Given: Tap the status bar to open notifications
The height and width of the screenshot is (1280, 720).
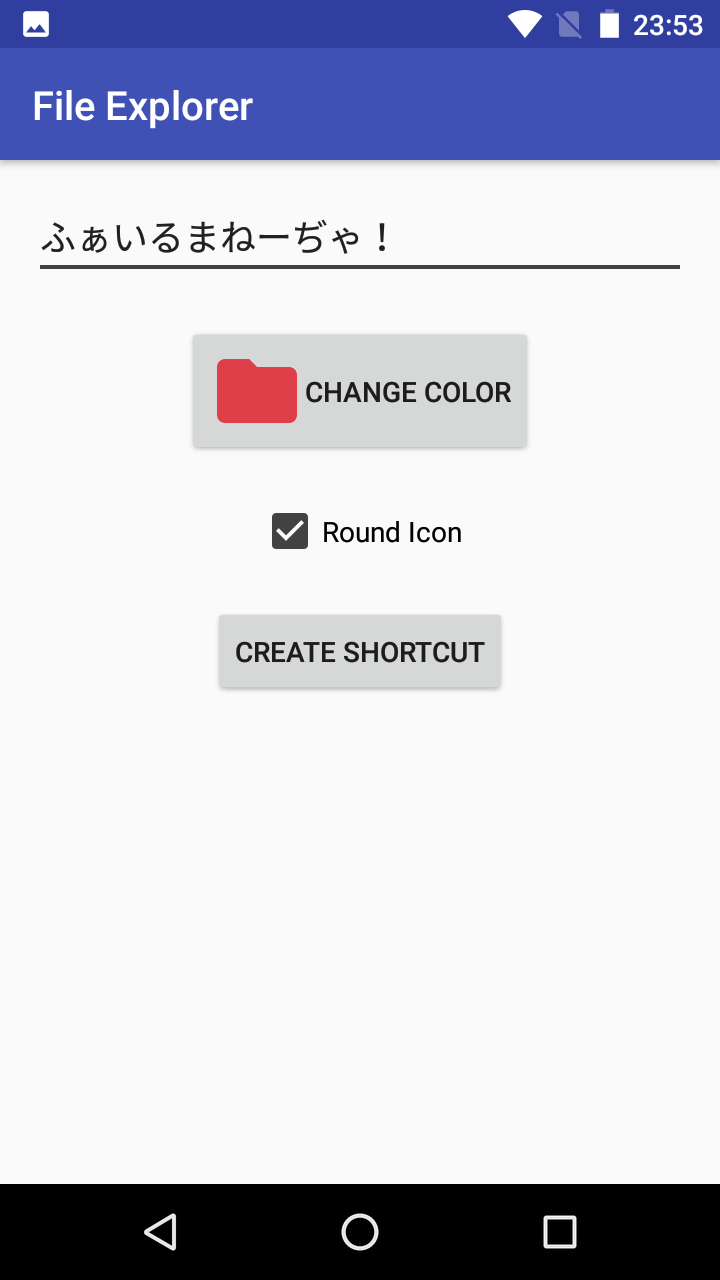Looking at the screenshot, I should (300, 24).
